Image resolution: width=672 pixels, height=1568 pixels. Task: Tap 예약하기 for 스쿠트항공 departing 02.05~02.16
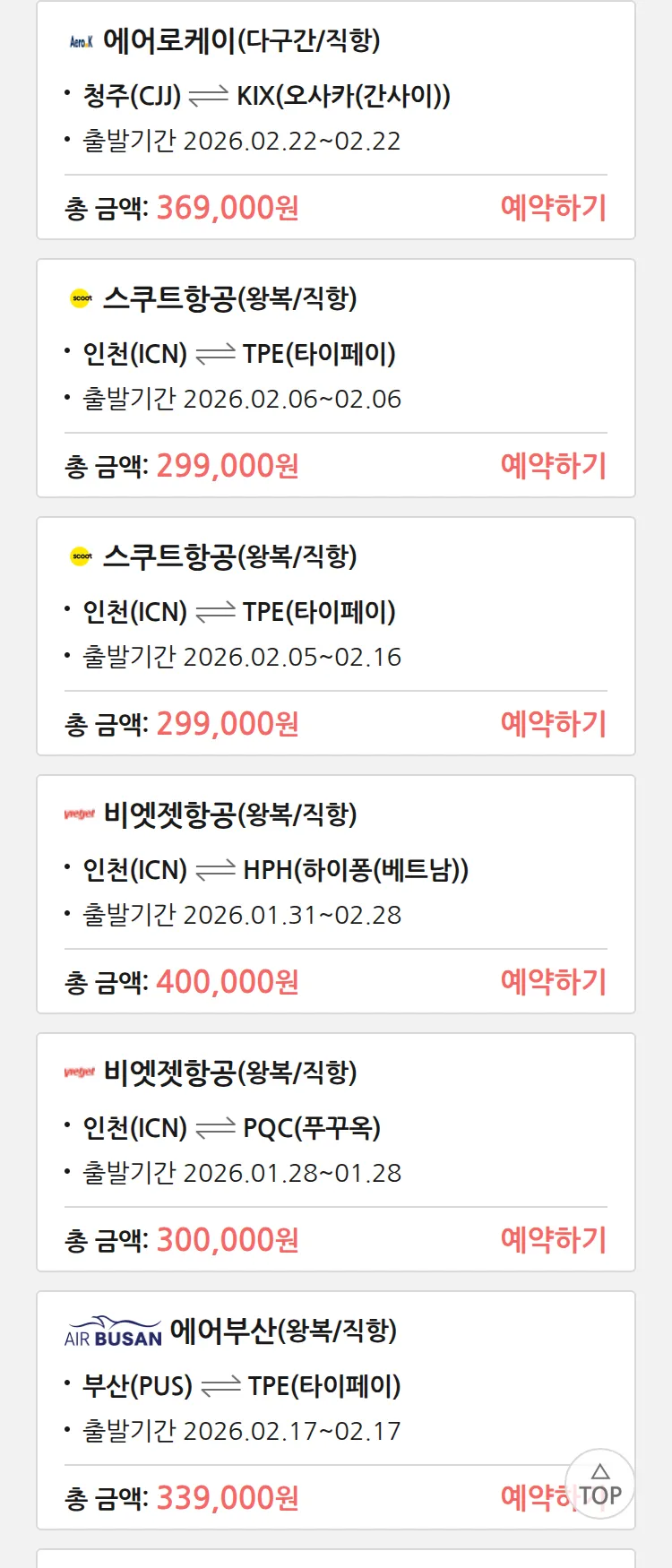click(553, 724)
